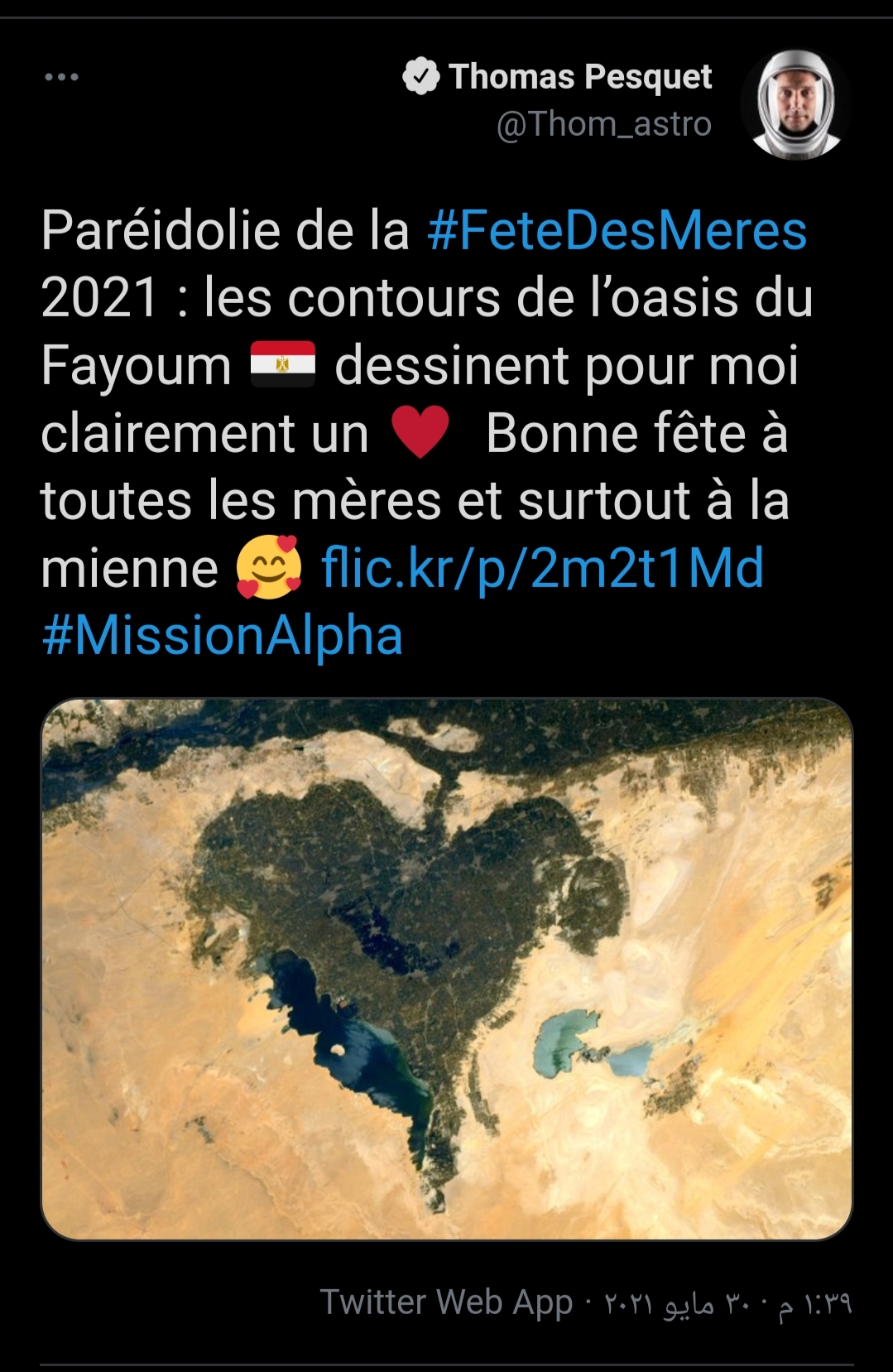
Task: Open the #MissionAlpha hashtag
Action: (x=222, y=636)
